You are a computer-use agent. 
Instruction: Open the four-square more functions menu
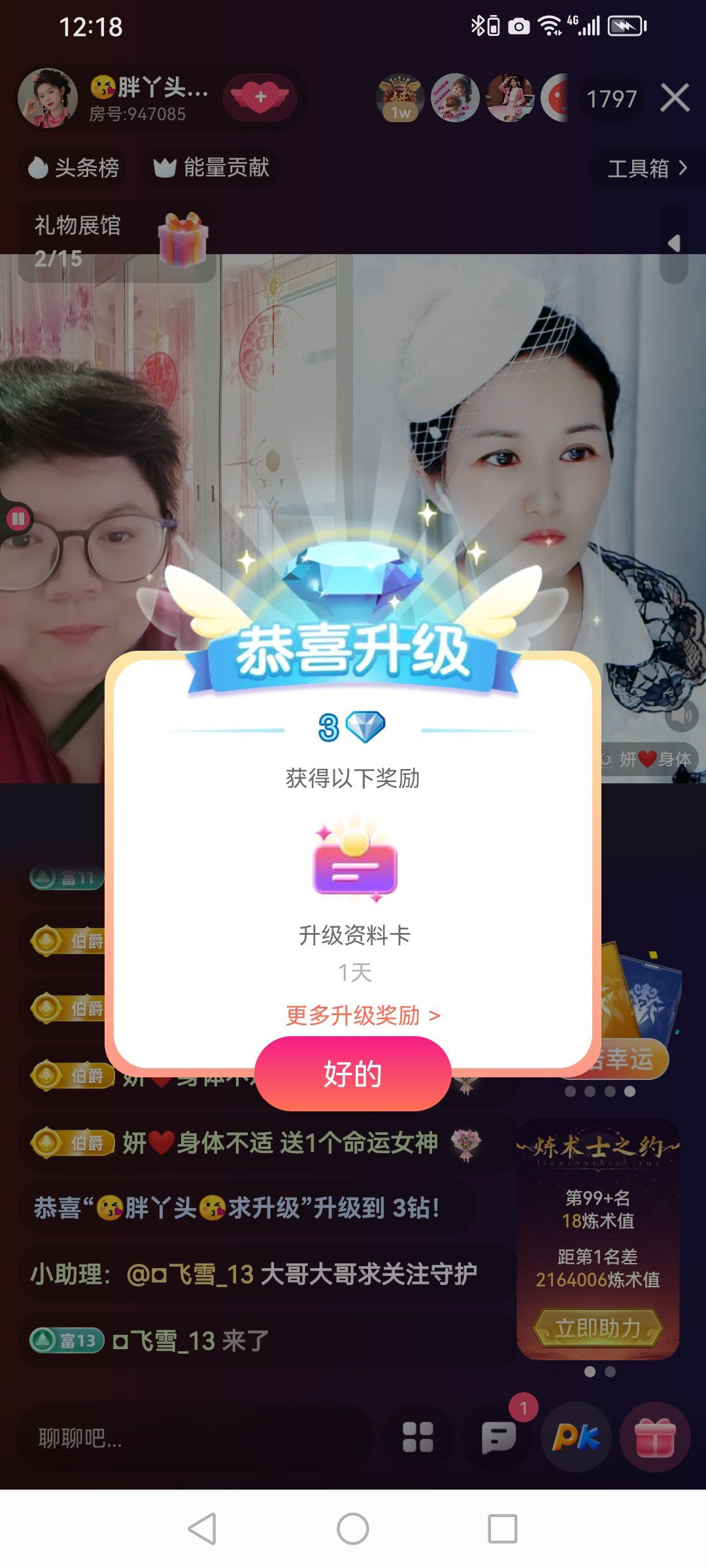click(418, 1437)
